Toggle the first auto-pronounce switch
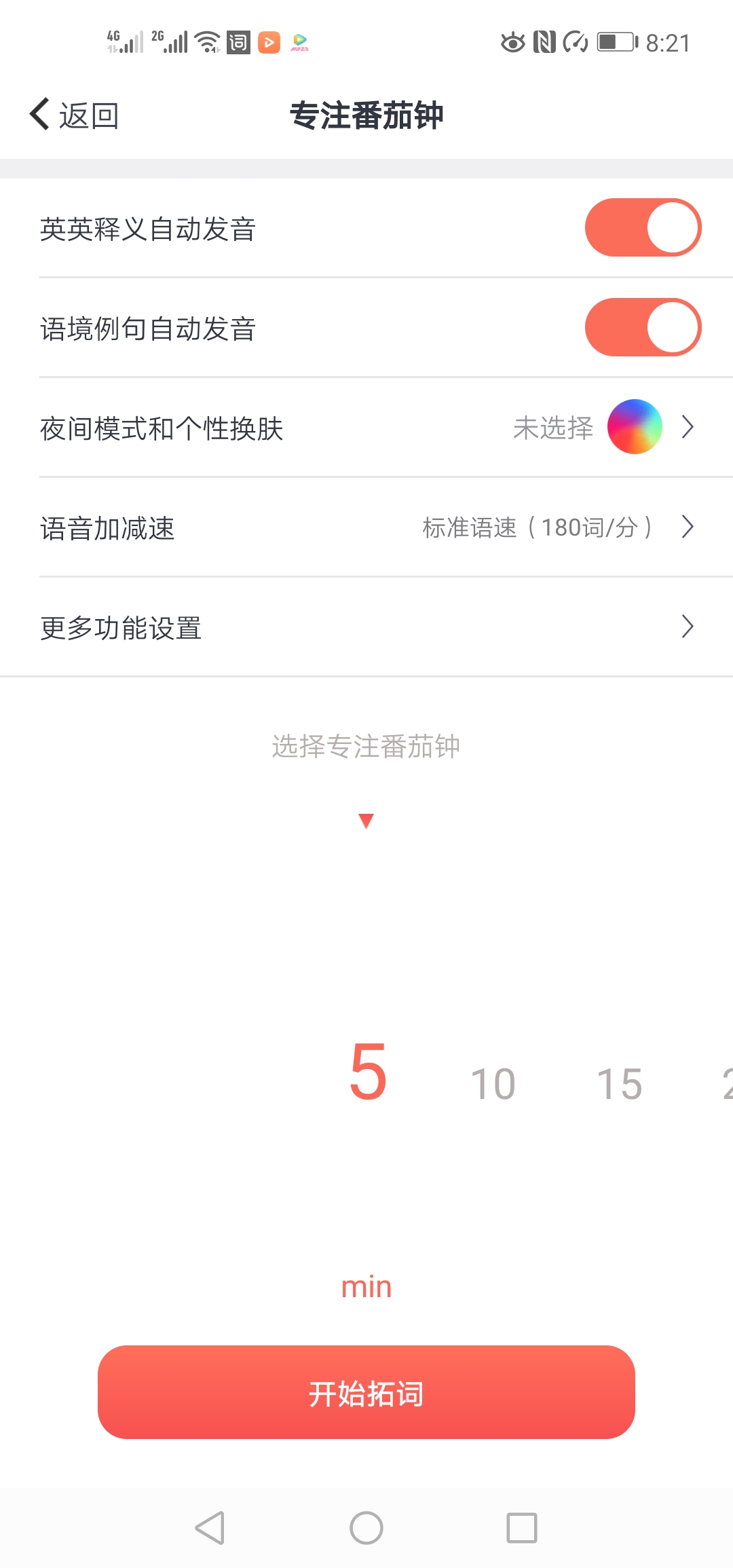The height and width of the screenshot is (1568, 733). click(642, 227)
